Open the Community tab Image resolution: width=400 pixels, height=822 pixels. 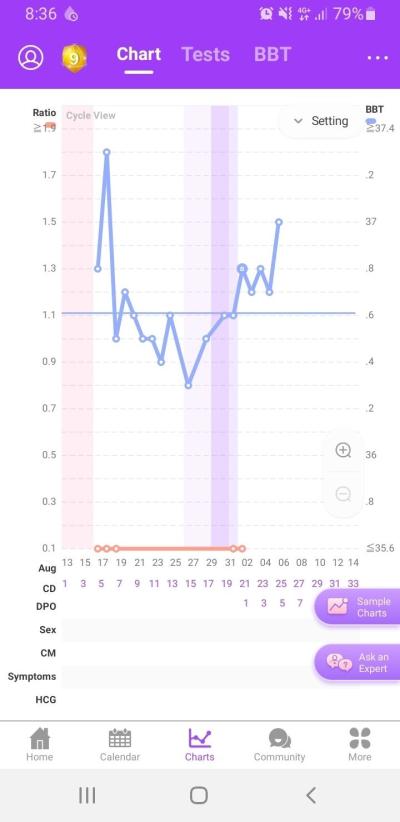279,744
